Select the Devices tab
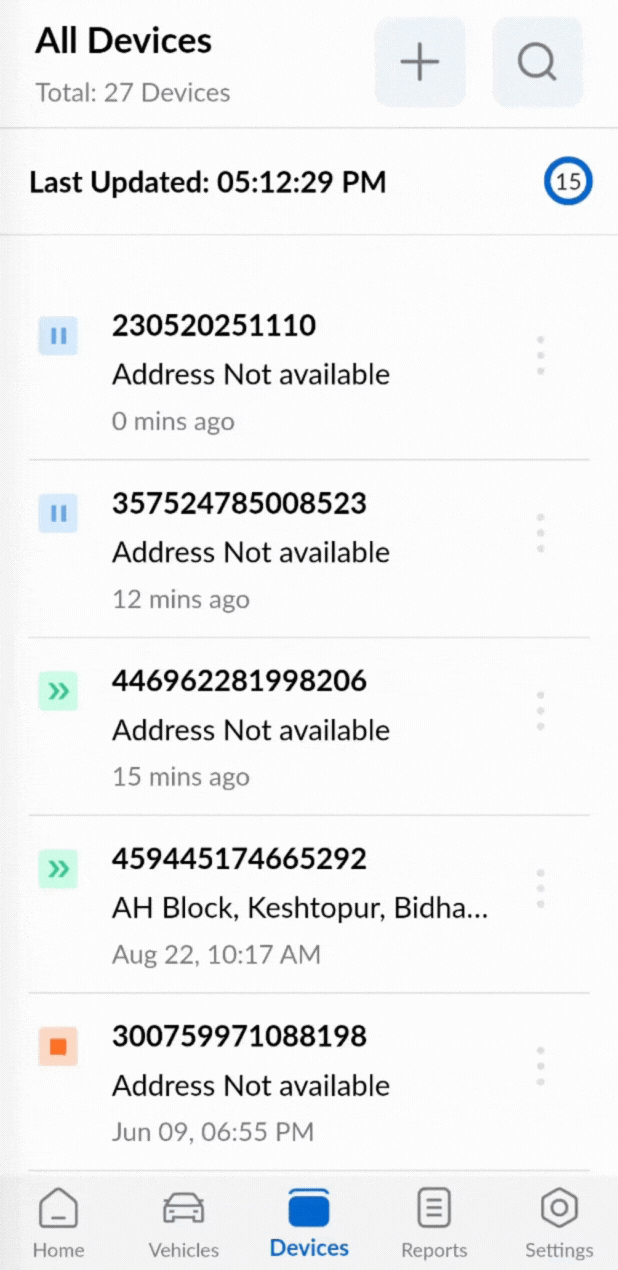 point(309,1223)
